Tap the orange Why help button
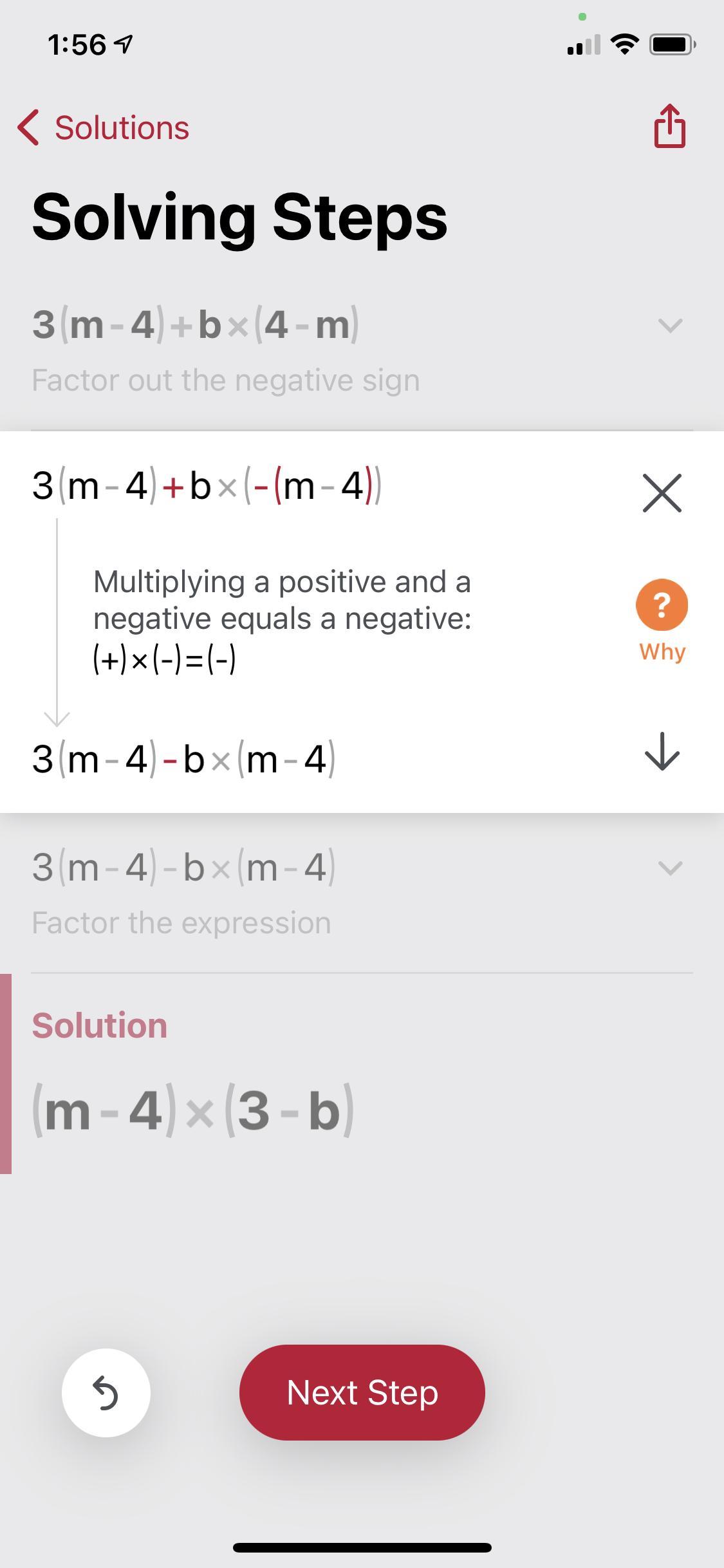Image resolution: width=724 pixels, height=1568 pixels. pyautogui.click(x=662, y=606)
